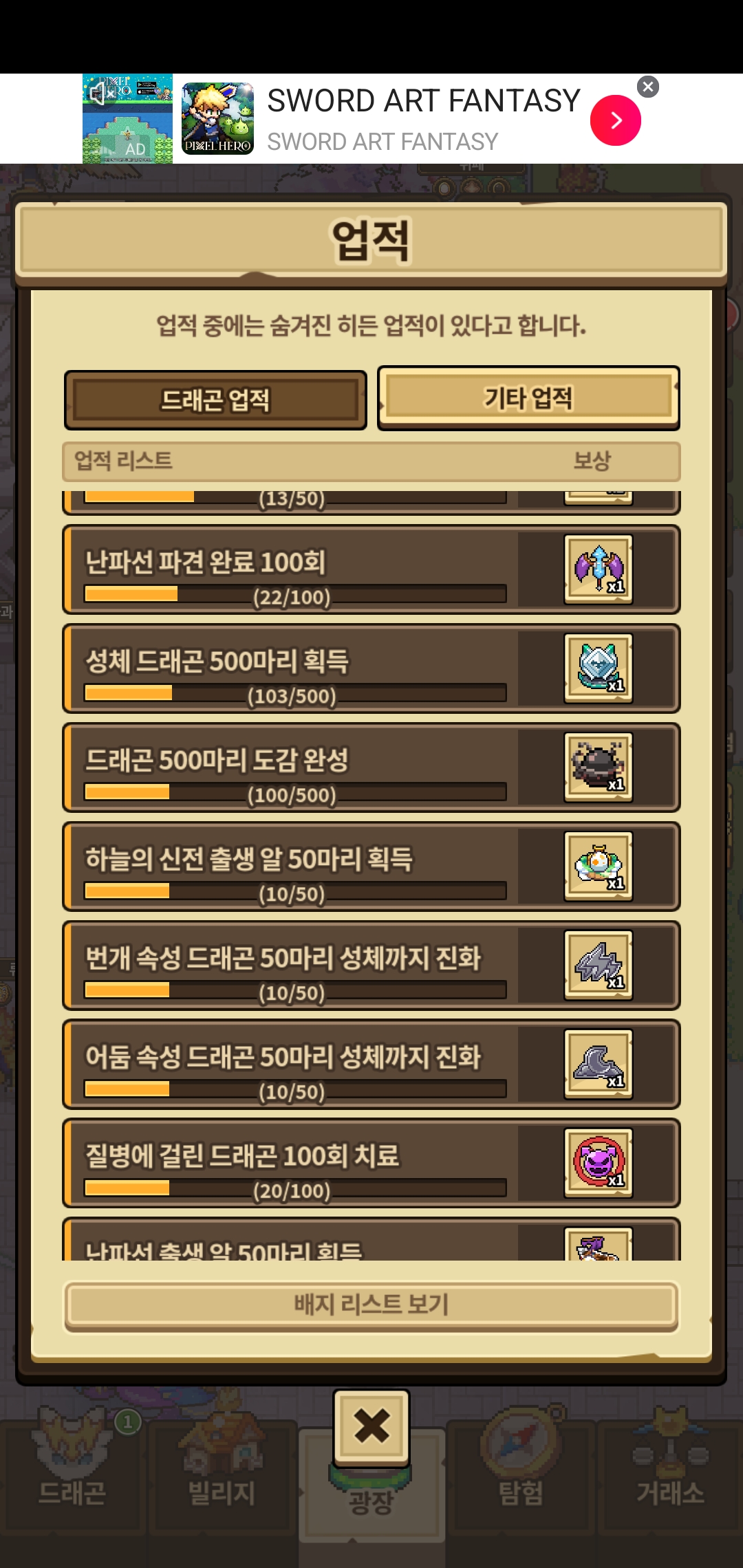Tap the reward icon for 드래곤 500마리 도감 완성
This screenshot has width=743, height=1568.
(598, 767)
